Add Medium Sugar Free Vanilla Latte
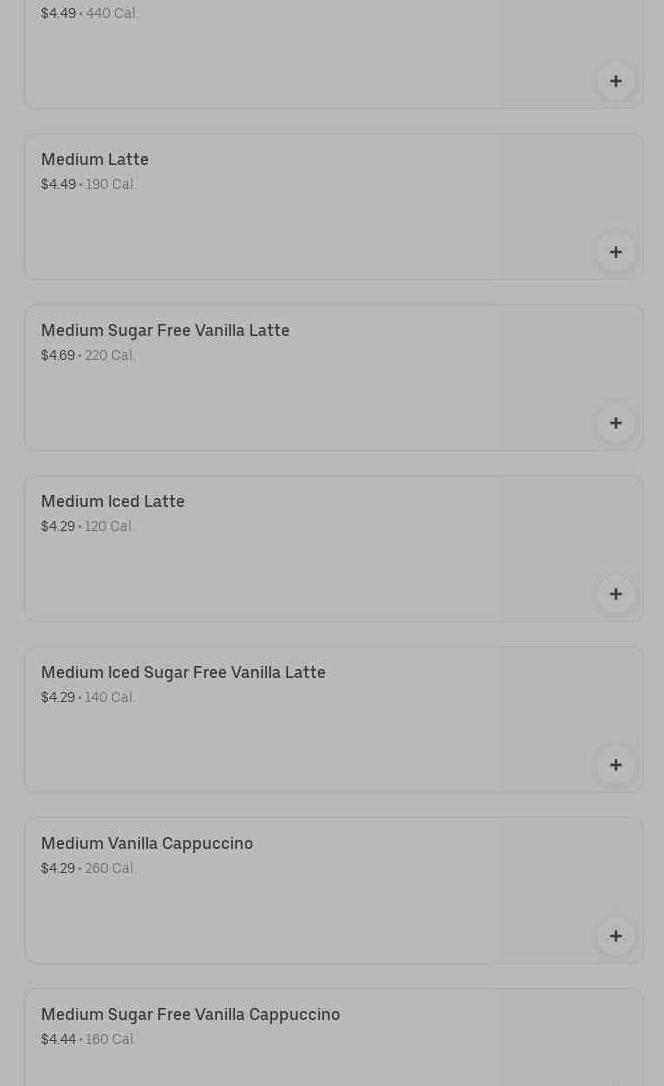Viewport: 664px width, 1086px height. click(616, 423)
